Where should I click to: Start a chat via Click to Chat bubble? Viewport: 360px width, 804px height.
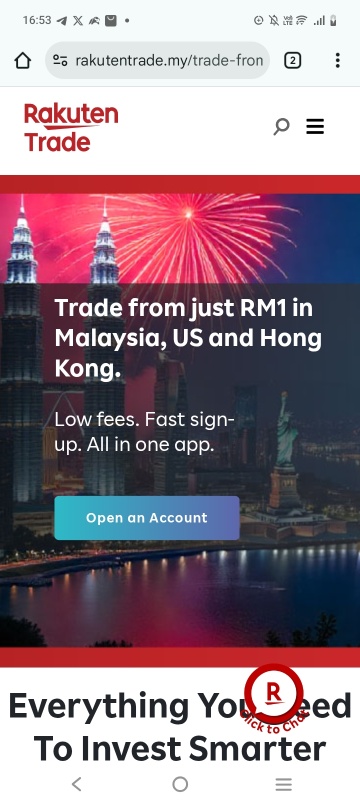coord(274,697)
